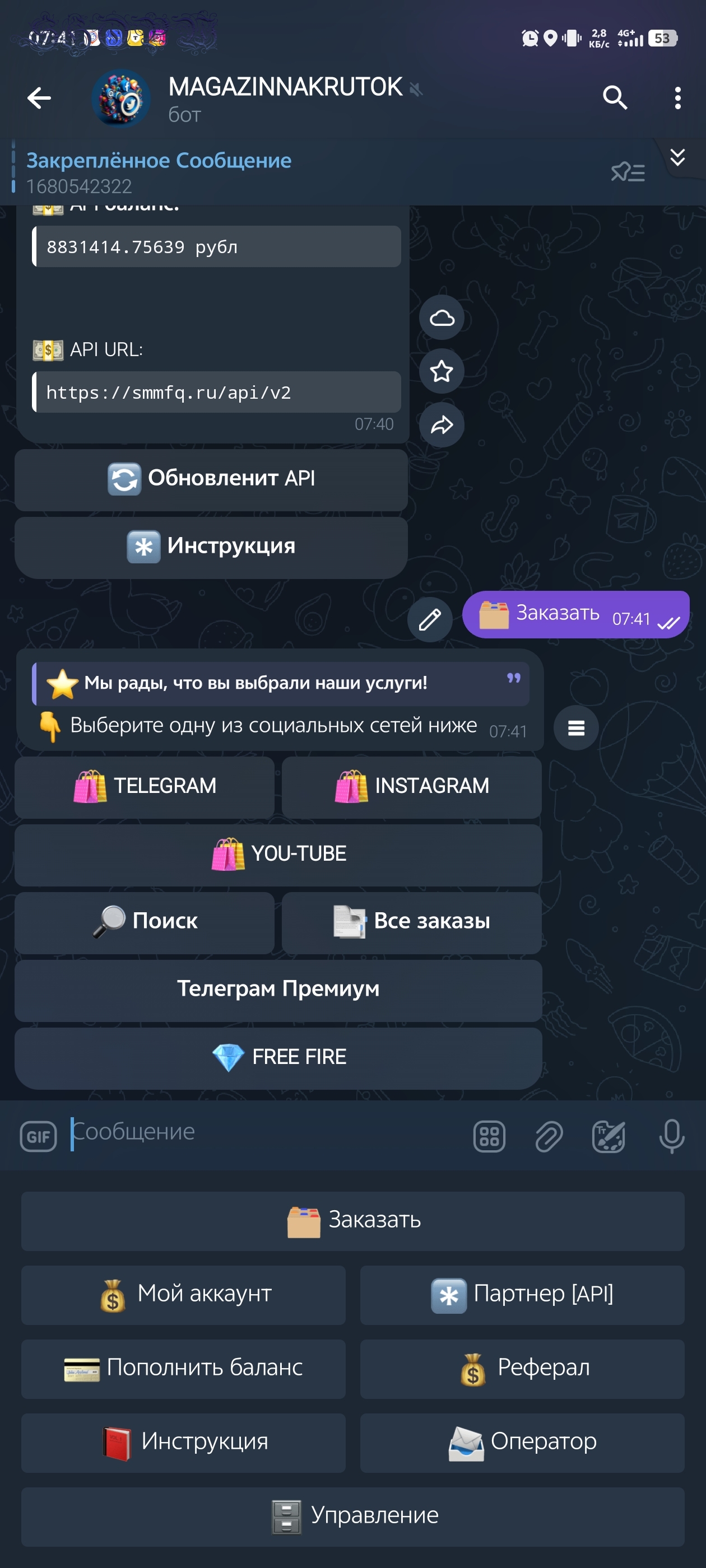Go back using the arrow icon
The image size is (706, 1568).
(x=39, y=97)
